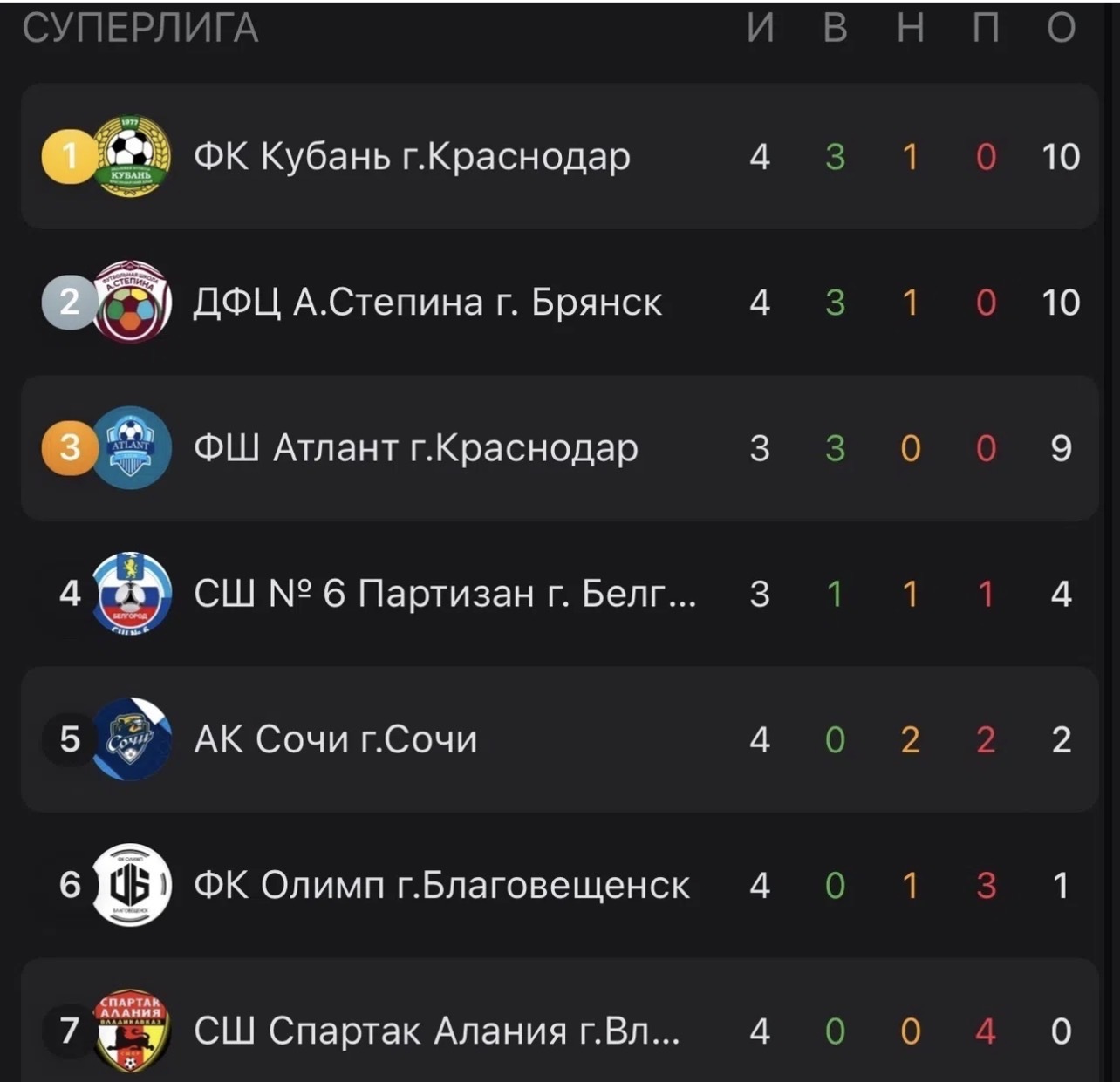Screen dimensions: 1120x1082
Task: Open the ДФЦ А.Степина г. Брянск row
Action: (559, 303)
